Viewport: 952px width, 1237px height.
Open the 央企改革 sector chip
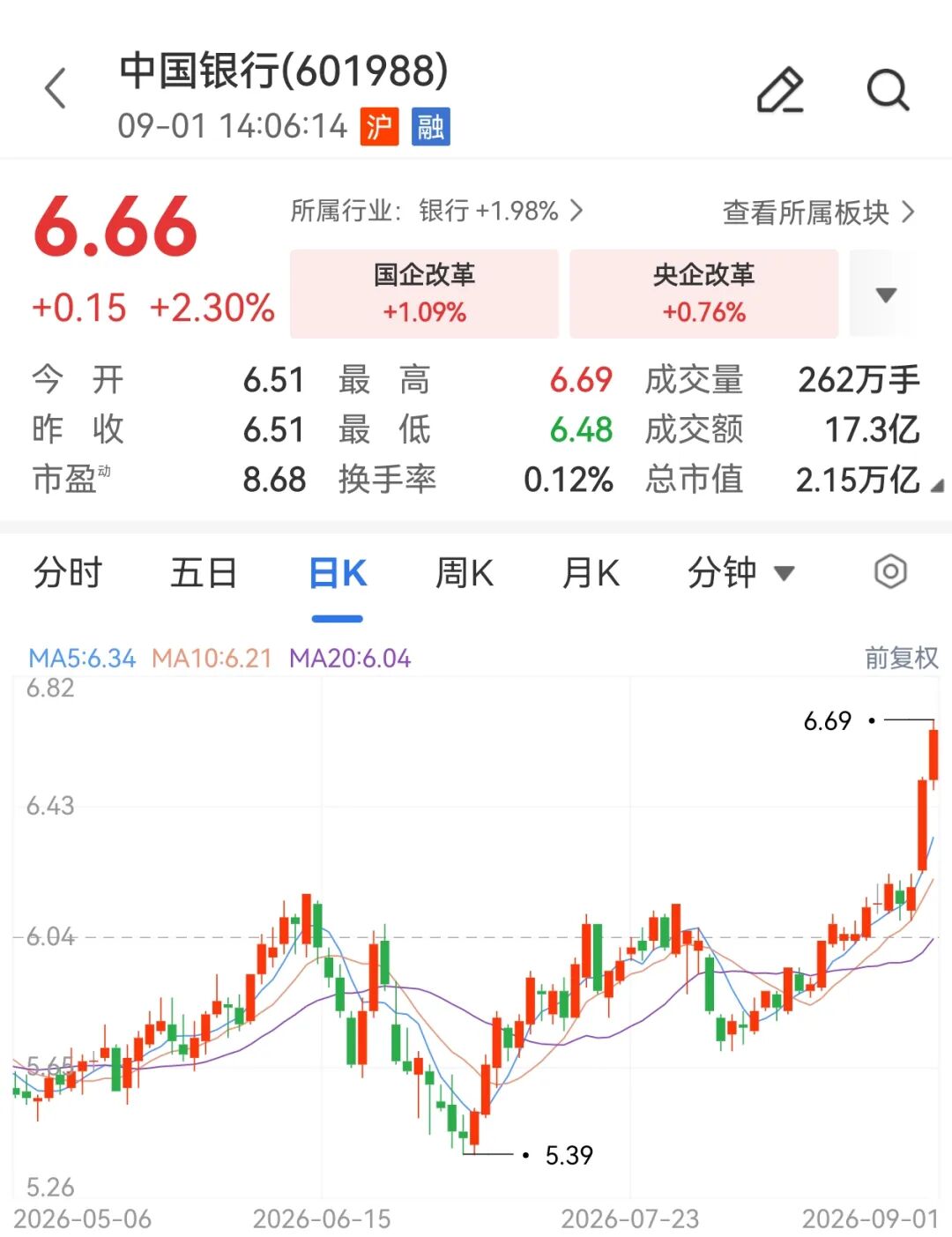pos(703,294)
